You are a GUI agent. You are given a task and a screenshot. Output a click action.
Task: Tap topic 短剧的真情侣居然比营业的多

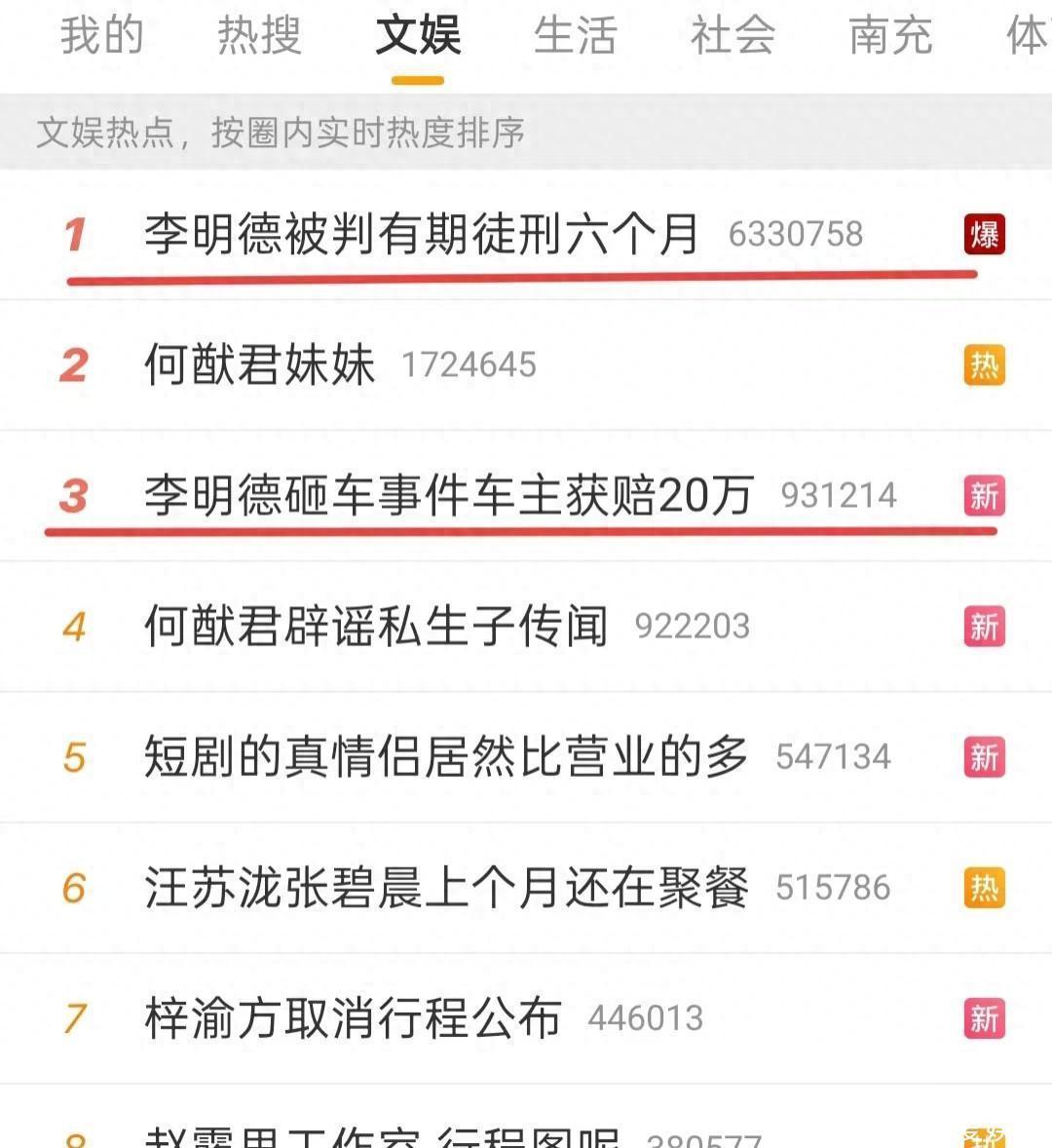[x=446, y=756]
